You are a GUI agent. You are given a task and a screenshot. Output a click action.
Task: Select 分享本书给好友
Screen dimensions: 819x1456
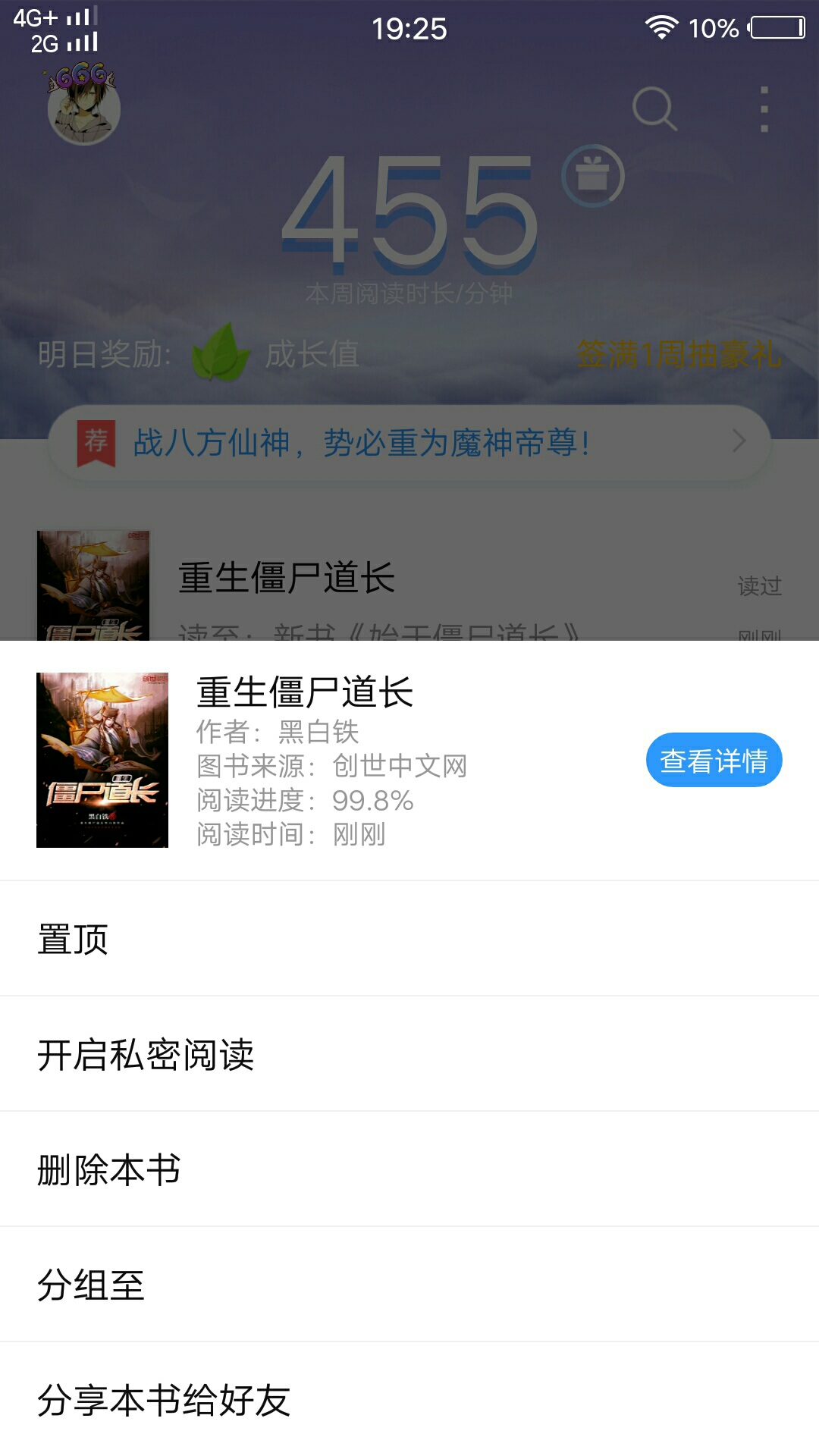pos(409,1400)
